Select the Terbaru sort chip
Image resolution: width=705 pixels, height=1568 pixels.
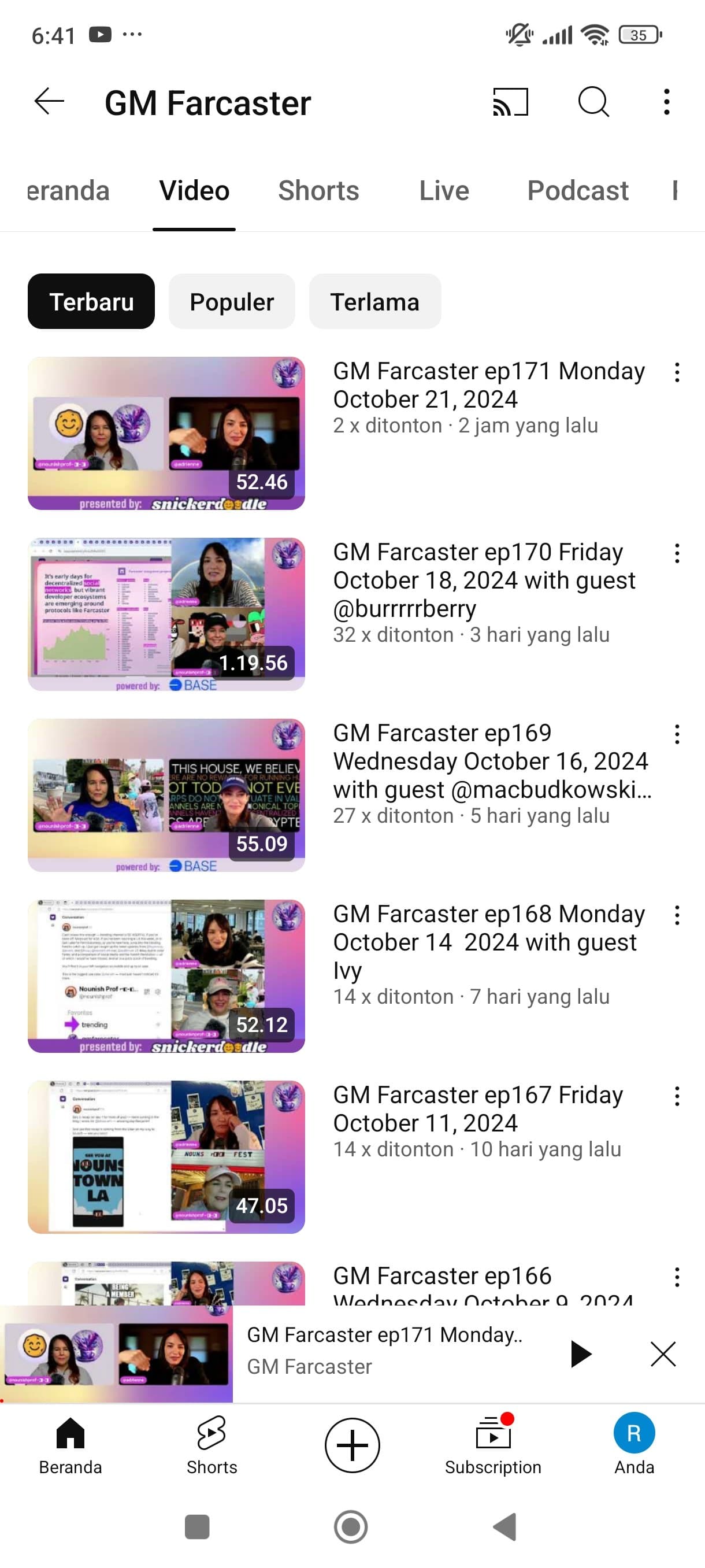(x=91, y=302)
